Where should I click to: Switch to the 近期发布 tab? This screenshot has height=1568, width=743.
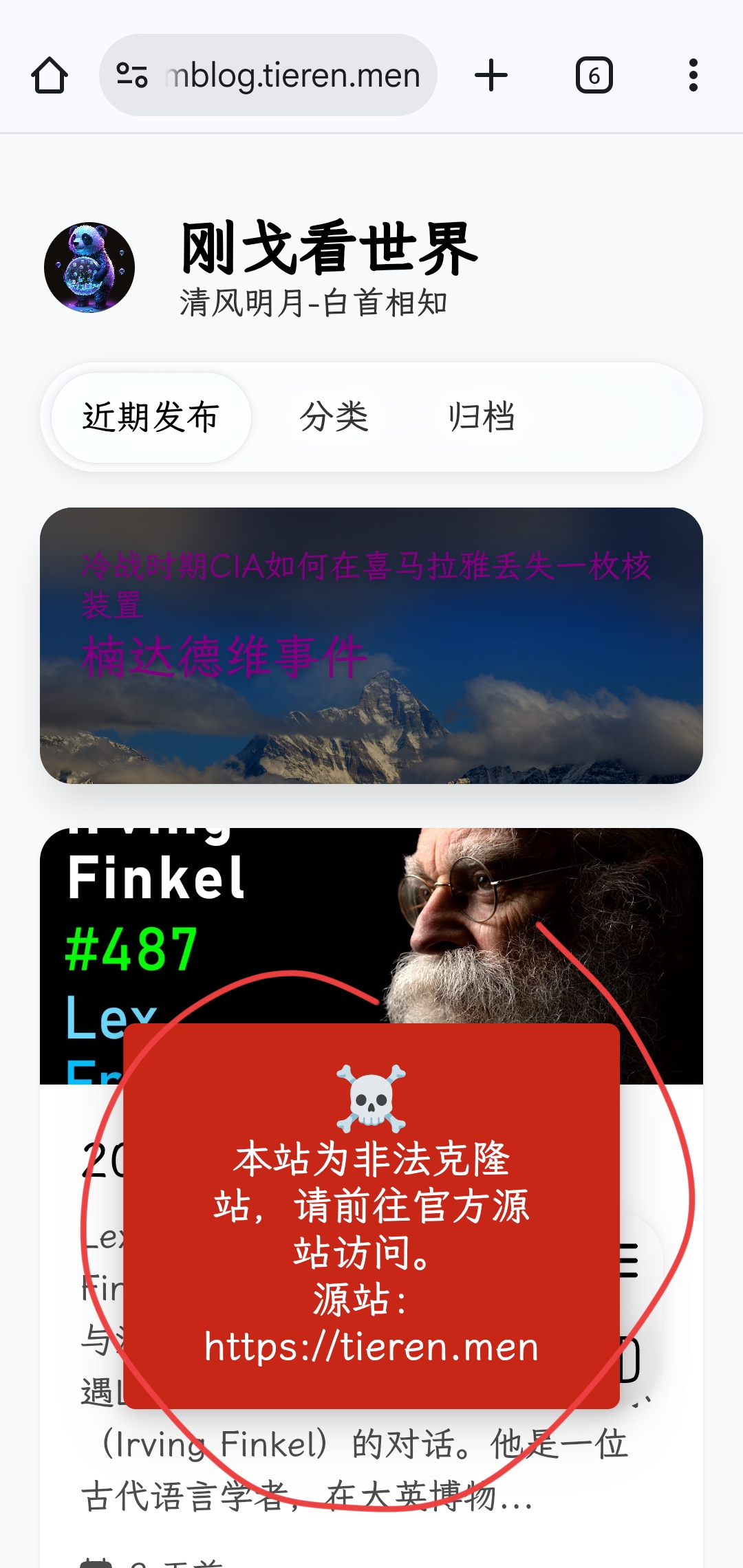pyautogui.click(x=151, y=417)
